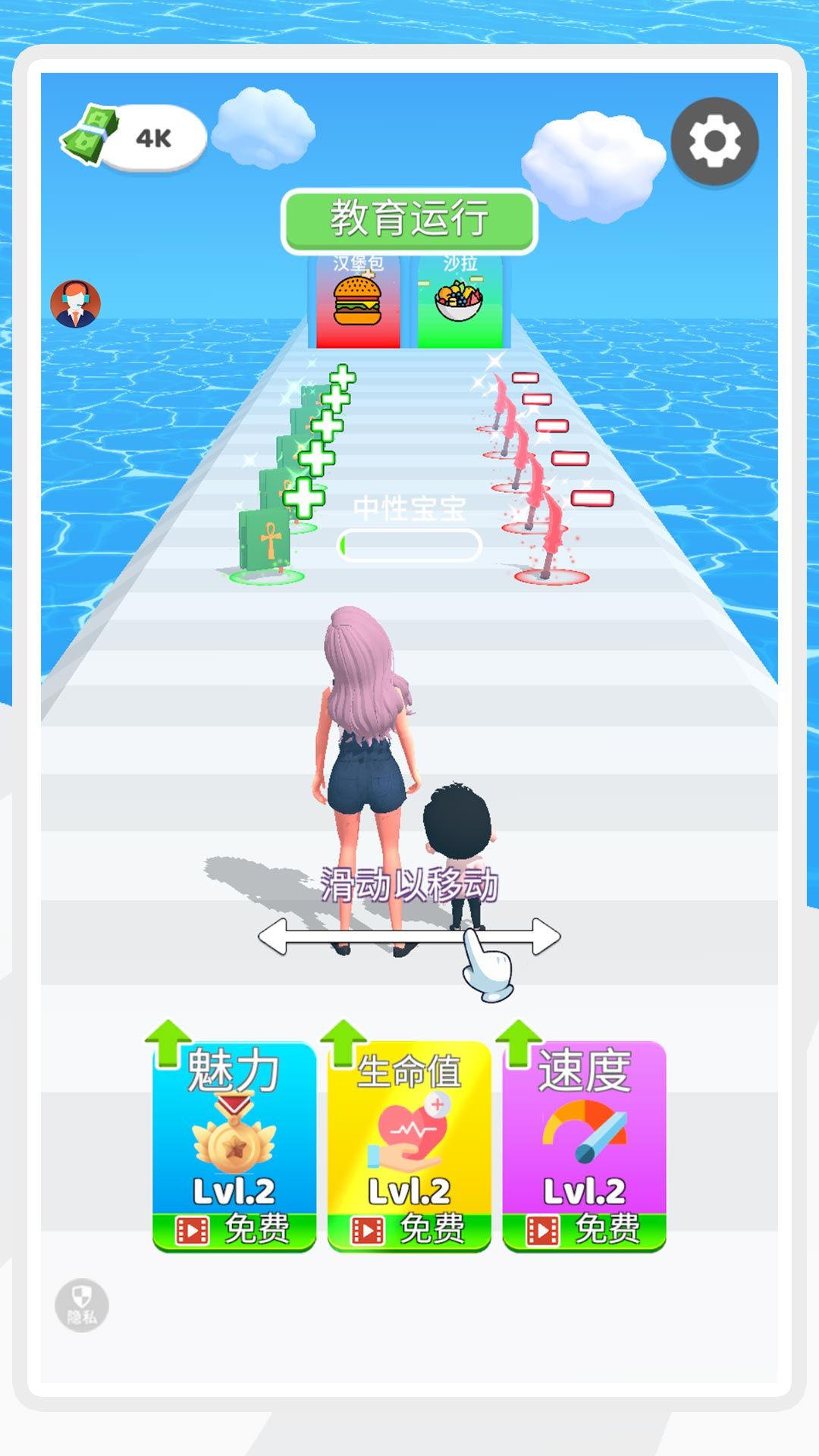
Task: Open the settings gear
Action: [x=714, y=142]
